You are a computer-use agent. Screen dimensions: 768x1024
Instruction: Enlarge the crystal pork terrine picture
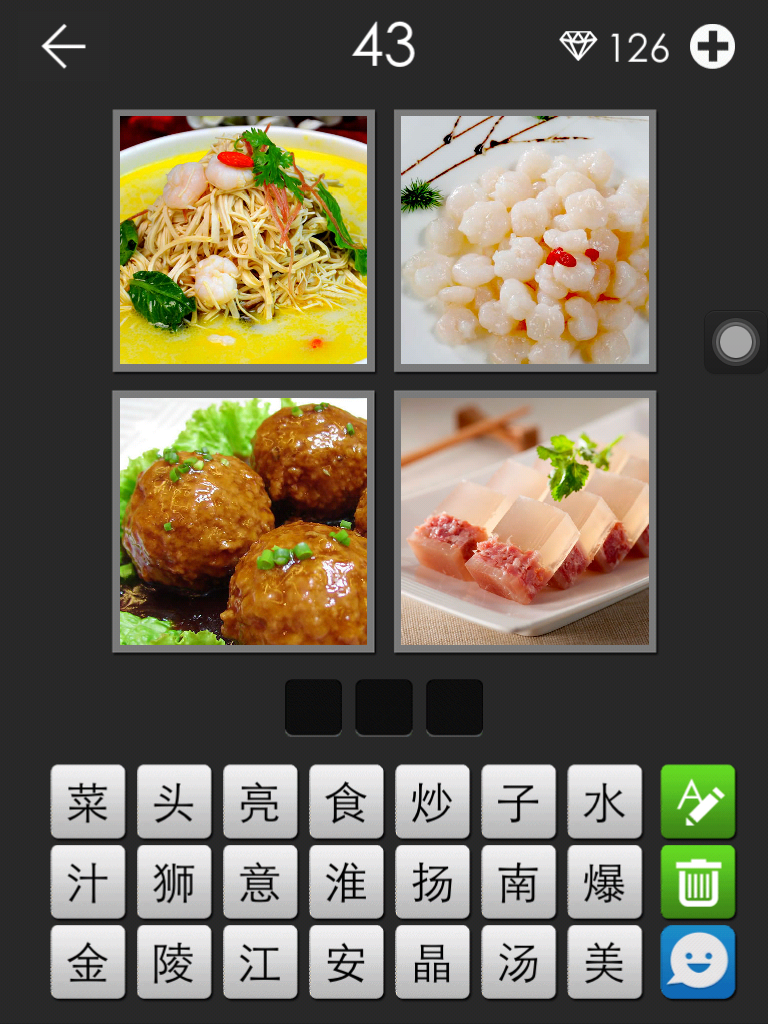pos(525,521)
